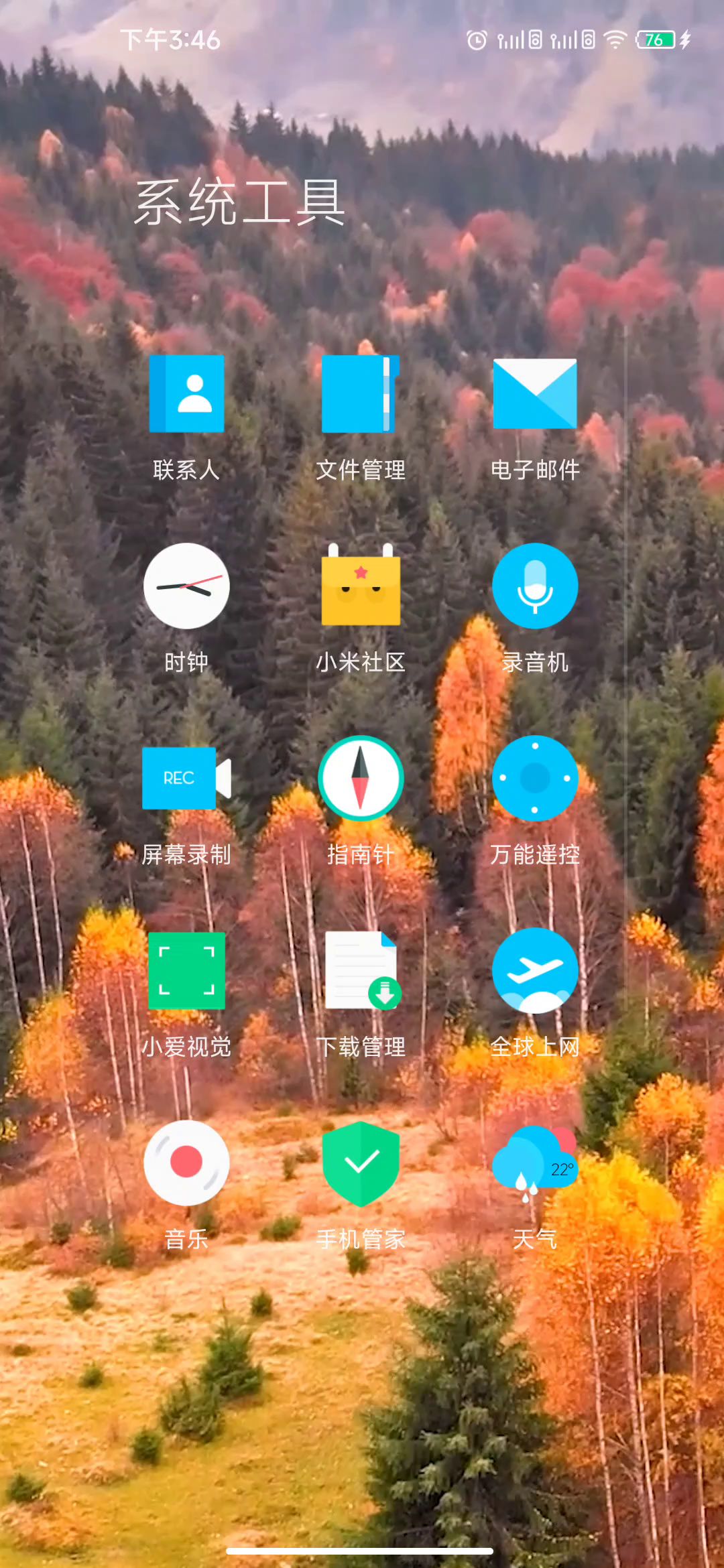
Task: Open the 时钟 clock app
Action: tap(186, 586)
